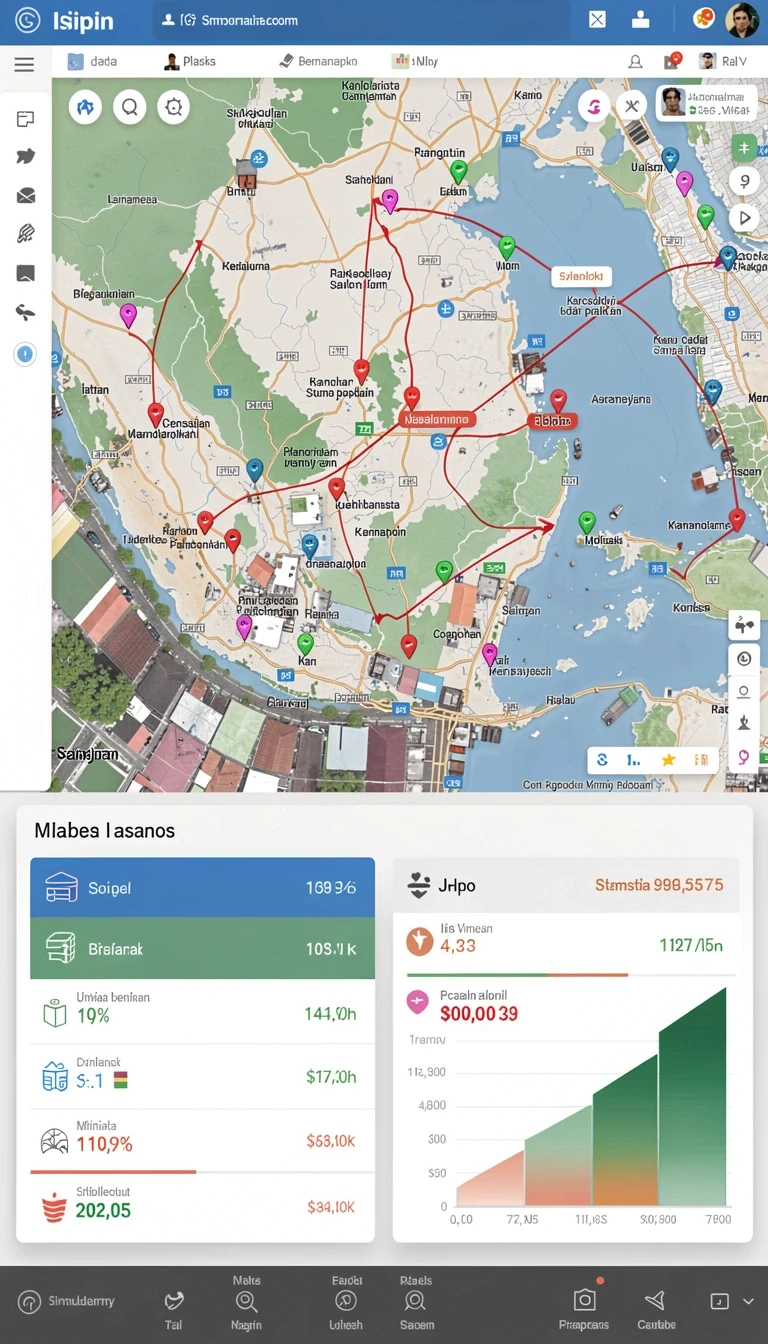This screenshot has width=768, height=1344.
Task: Tap the play arrow button on the map
Action: click(x=743, y=217)
